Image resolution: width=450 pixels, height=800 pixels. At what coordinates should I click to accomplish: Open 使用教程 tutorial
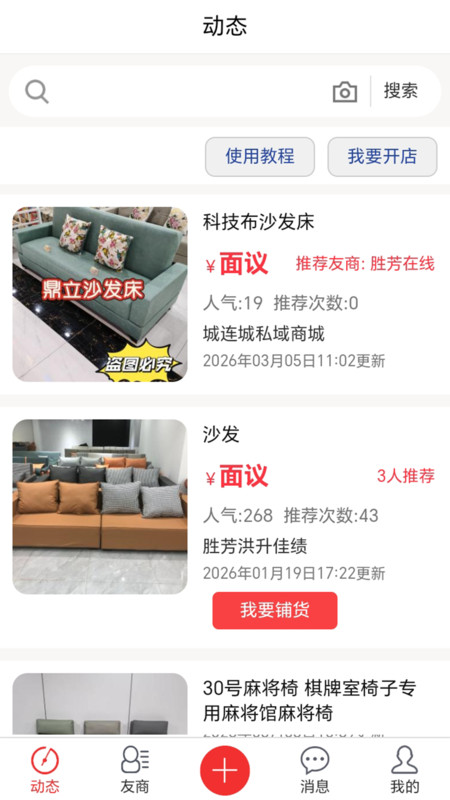[x=260, y=157]
